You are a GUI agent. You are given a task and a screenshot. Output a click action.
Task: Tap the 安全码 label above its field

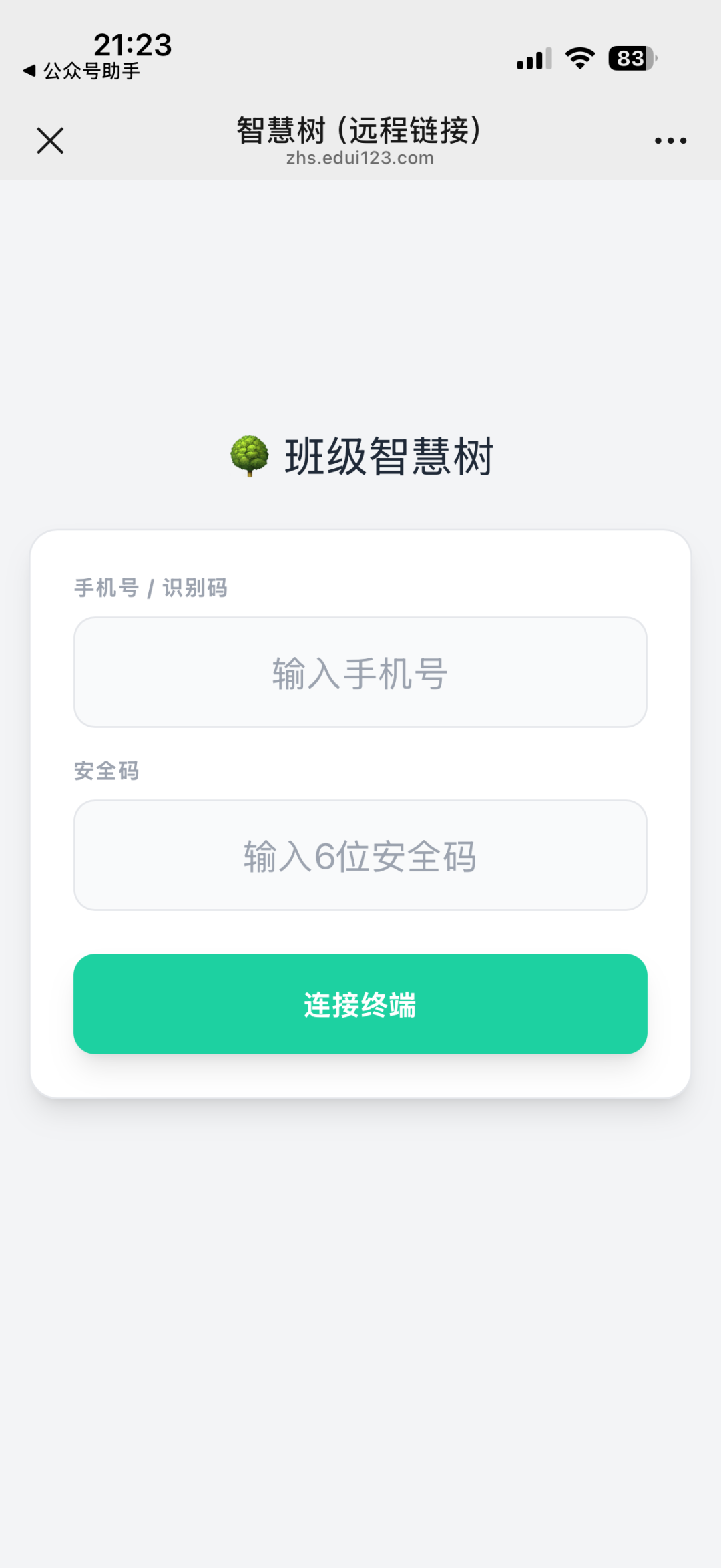point(105,771)
